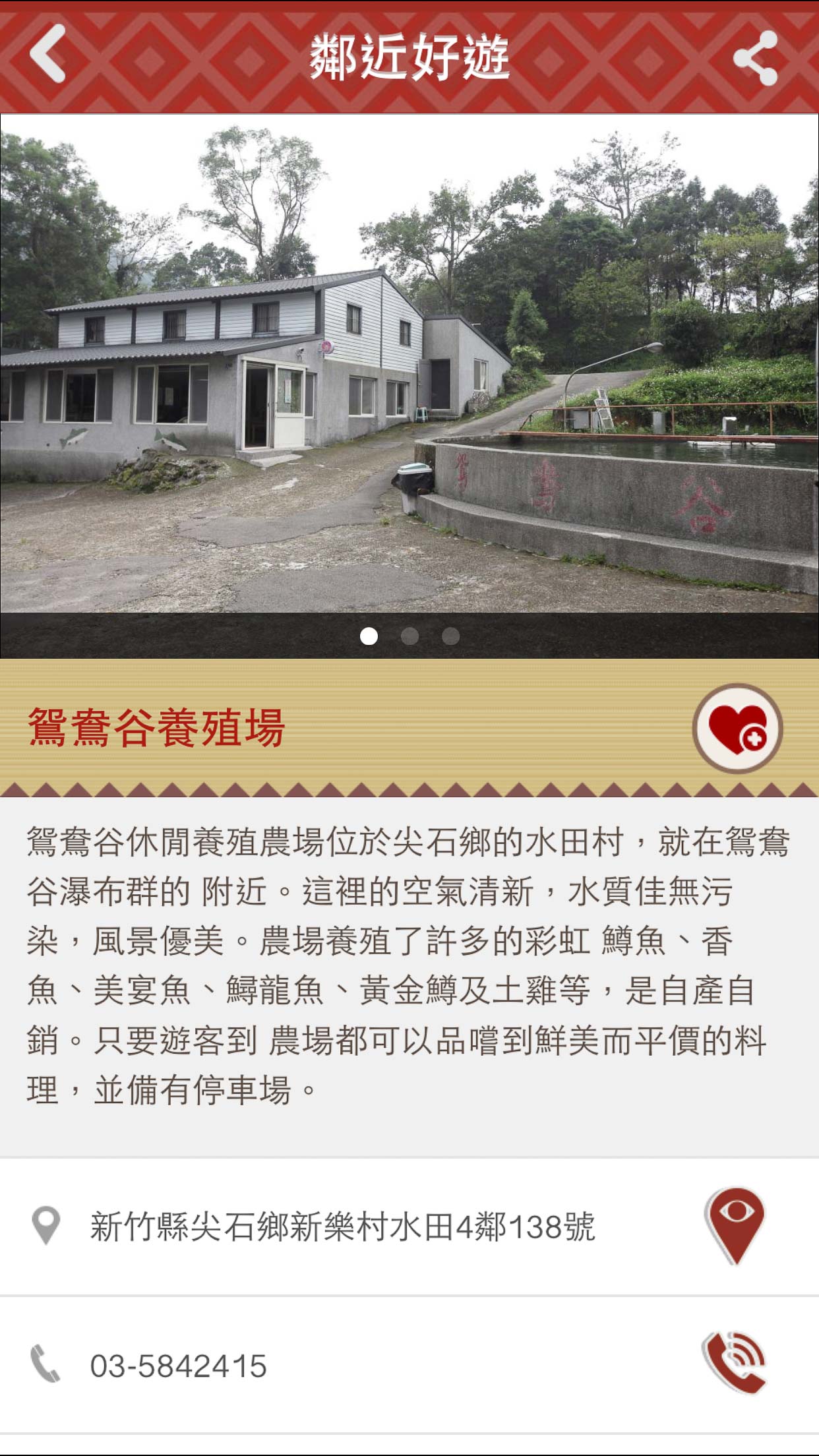This screenshot has height=1456, width=819.
Task: Open the farm photo in the carousel
Action: click(x=409, y=363)
